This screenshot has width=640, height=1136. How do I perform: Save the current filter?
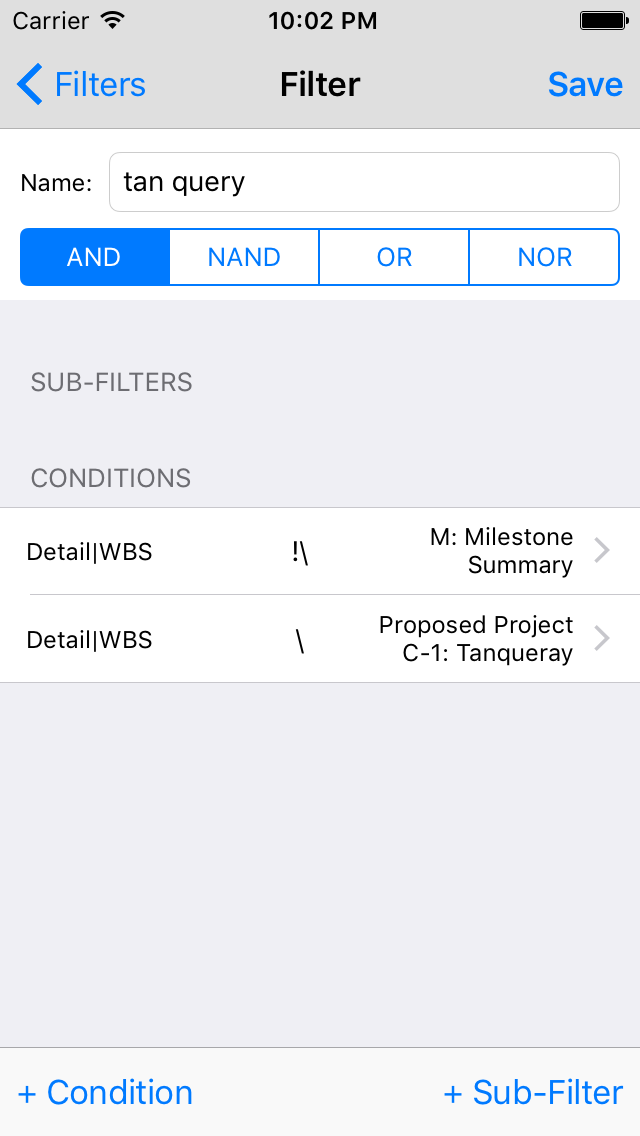[585, 85]
